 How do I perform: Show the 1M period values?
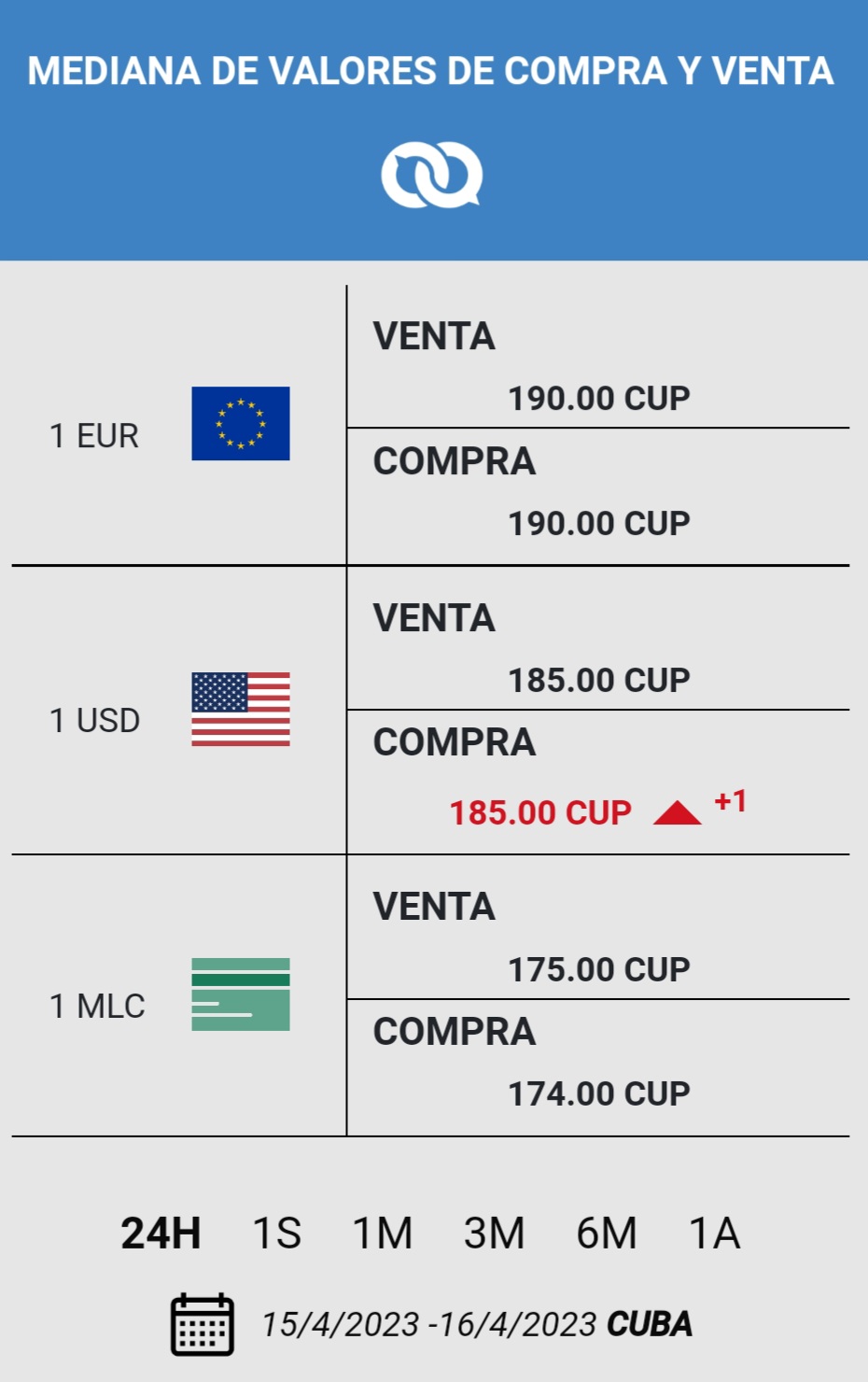click(383, 1234)
